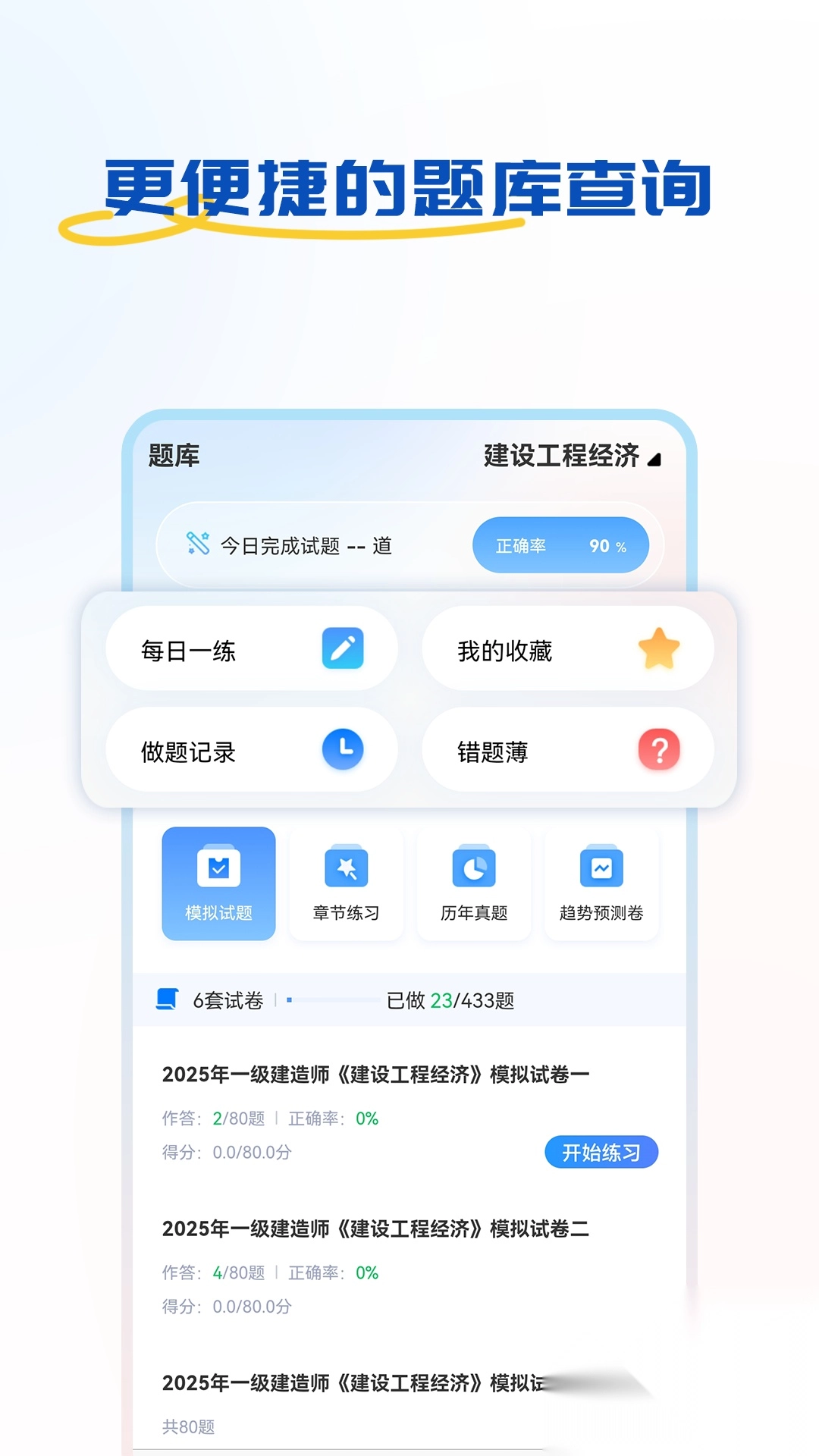Click the 趋势预测卷 chart icon

click(601, 867)
